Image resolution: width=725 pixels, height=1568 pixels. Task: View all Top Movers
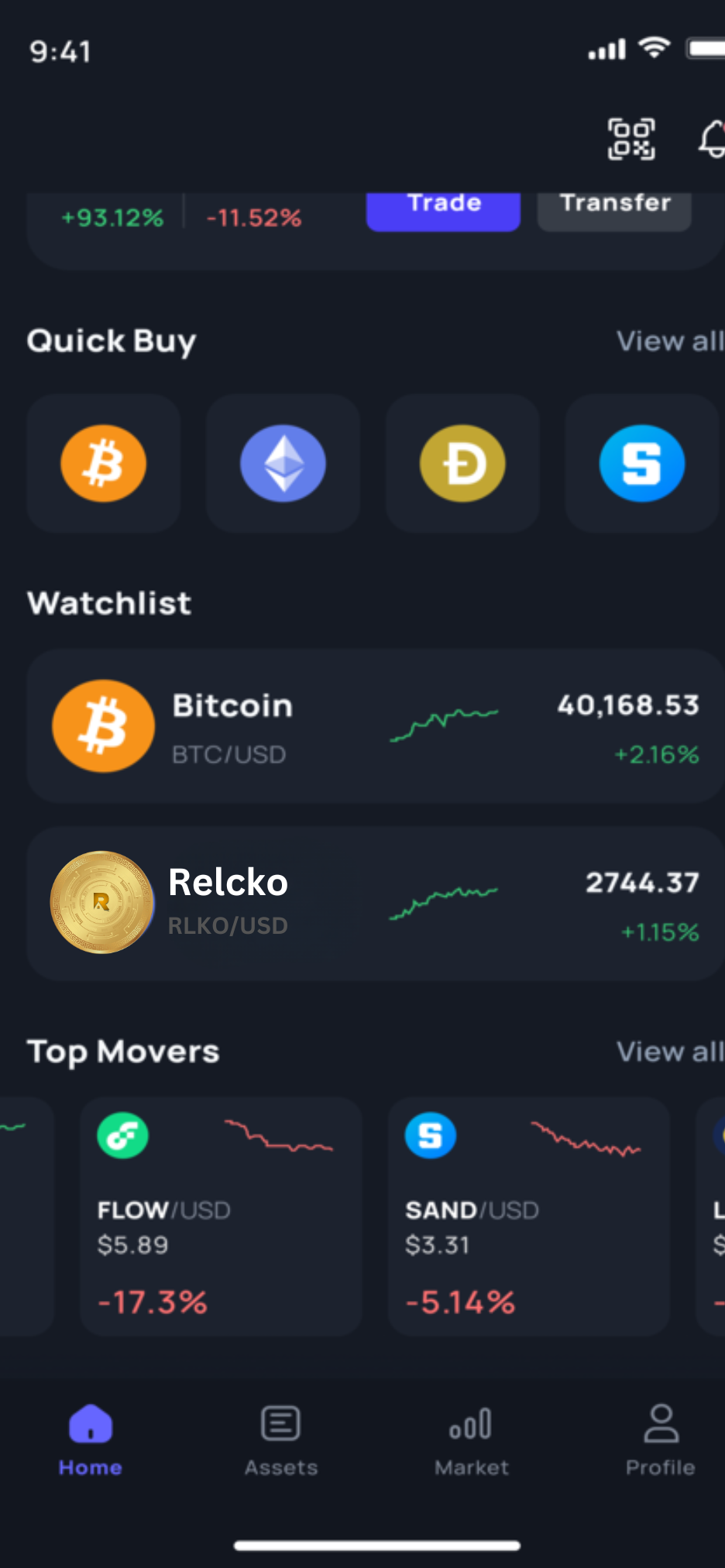click(x=669, y=1052)
